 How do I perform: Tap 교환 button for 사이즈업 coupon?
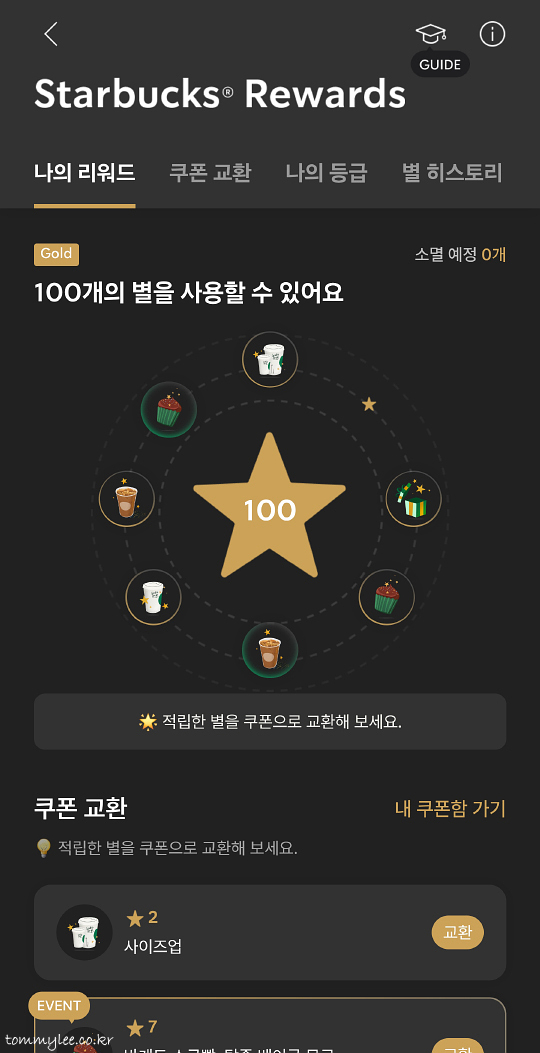(457, 932)
